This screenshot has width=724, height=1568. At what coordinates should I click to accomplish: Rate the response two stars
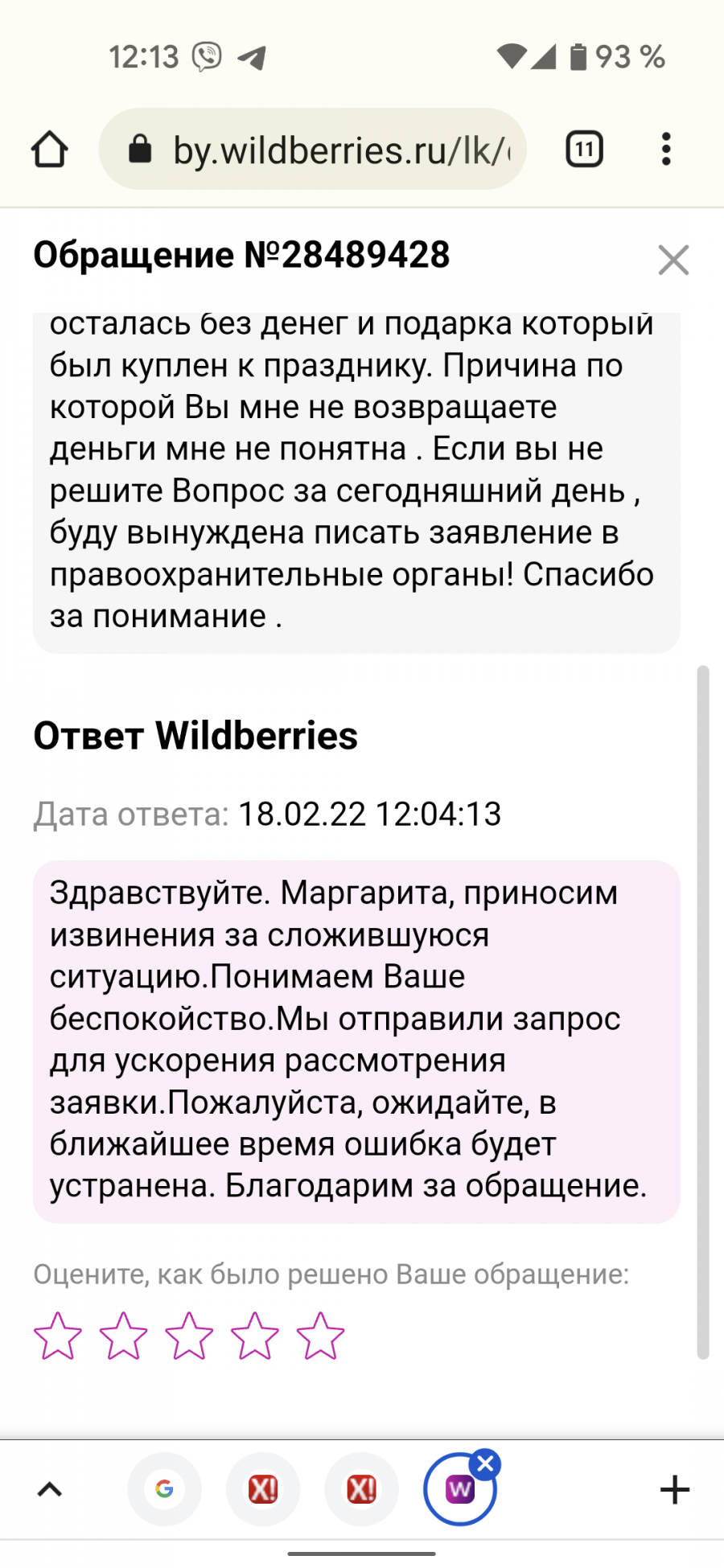(124, 1336)
